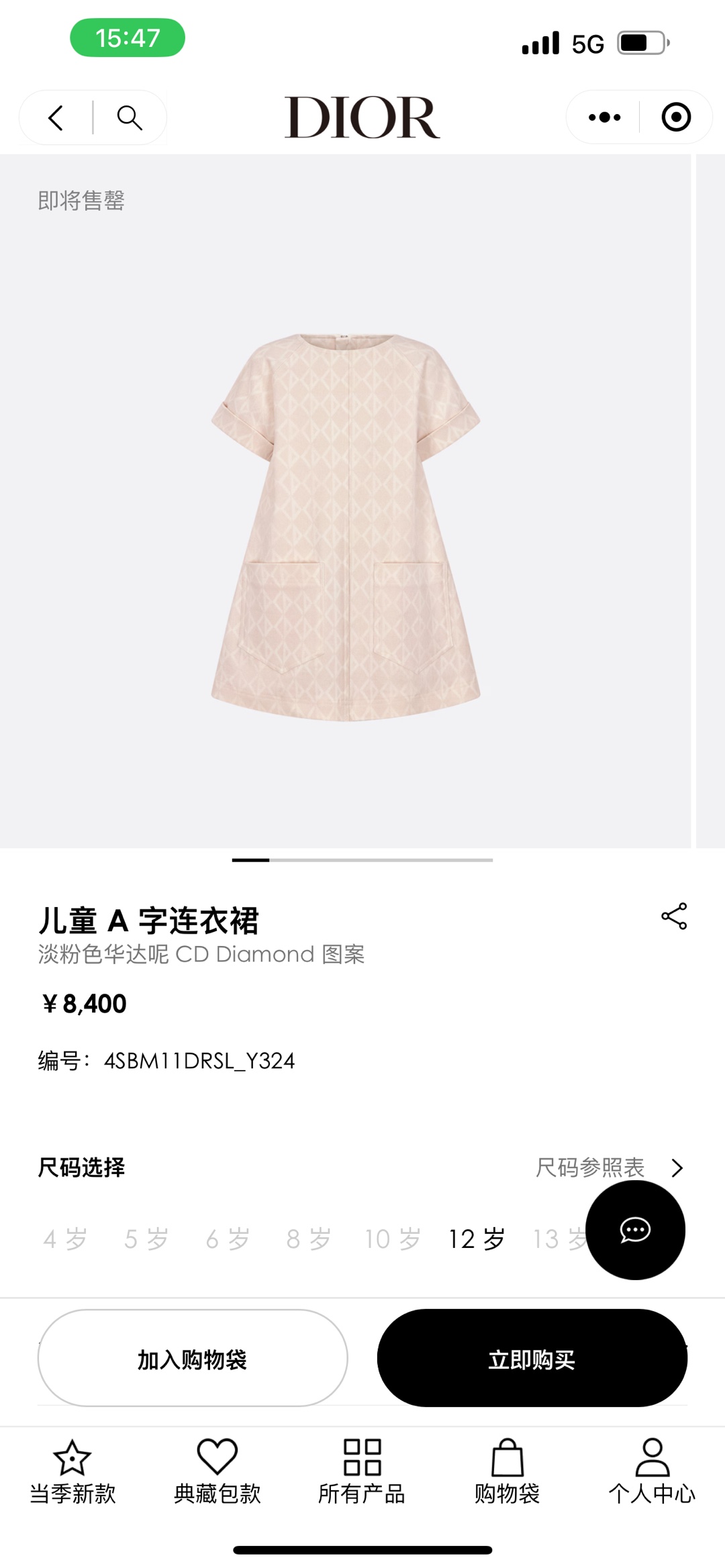Open the 尺码参照表 size guide

point(609,1168)
